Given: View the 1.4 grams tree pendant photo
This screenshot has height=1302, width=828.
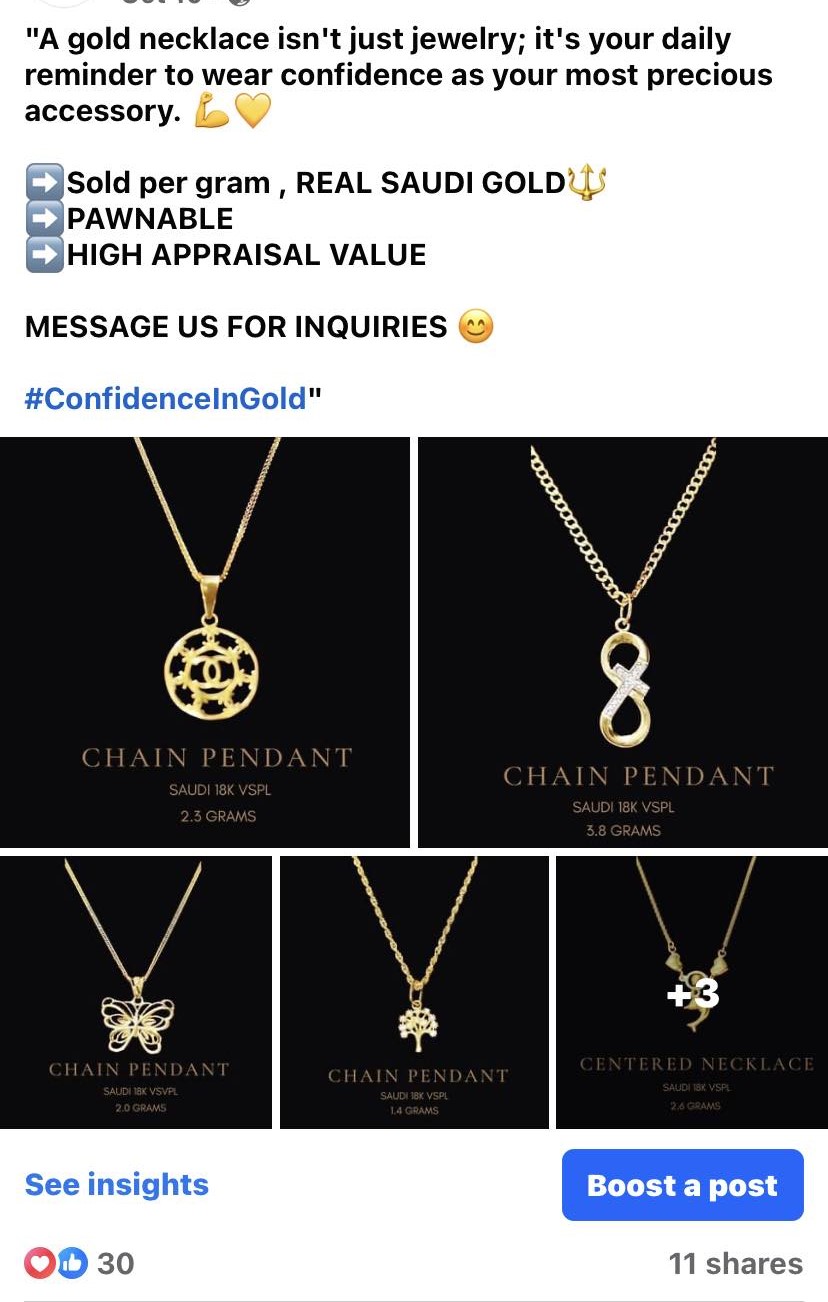Looking at the screenshot, I should tap(414, 992).
